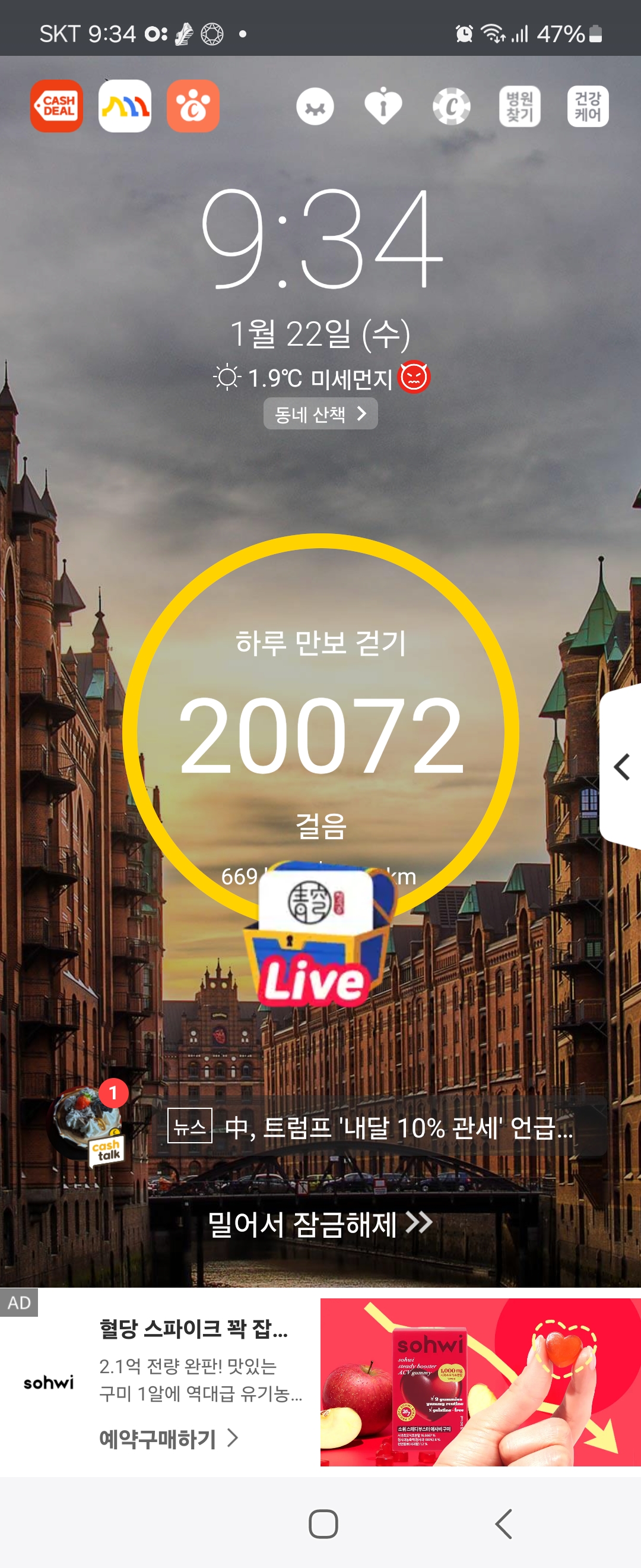641x1568 pixels.
Task: View the sohwi gummy ad image
Action: [480, 1382]
